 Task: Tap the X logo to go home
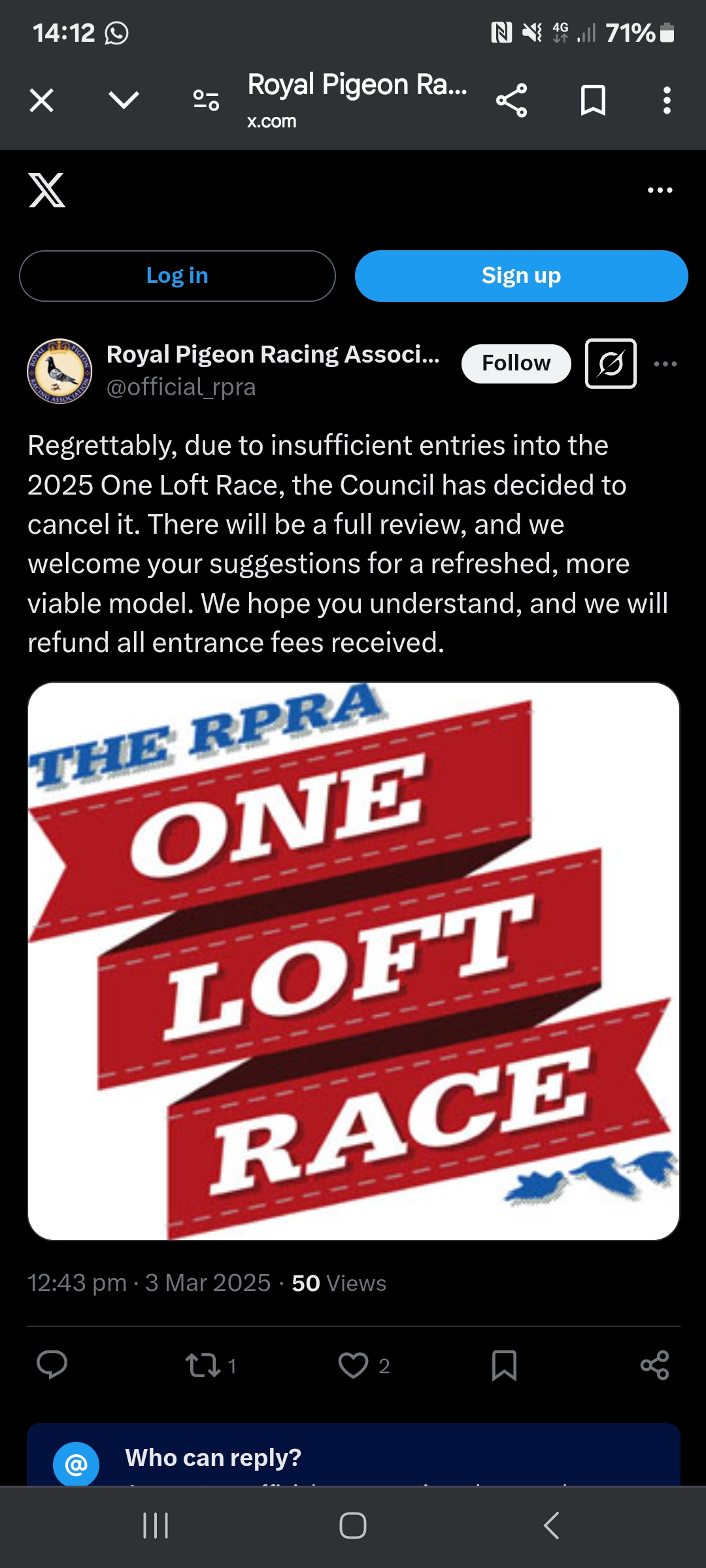pyautogui.click(x=47, y=190)
